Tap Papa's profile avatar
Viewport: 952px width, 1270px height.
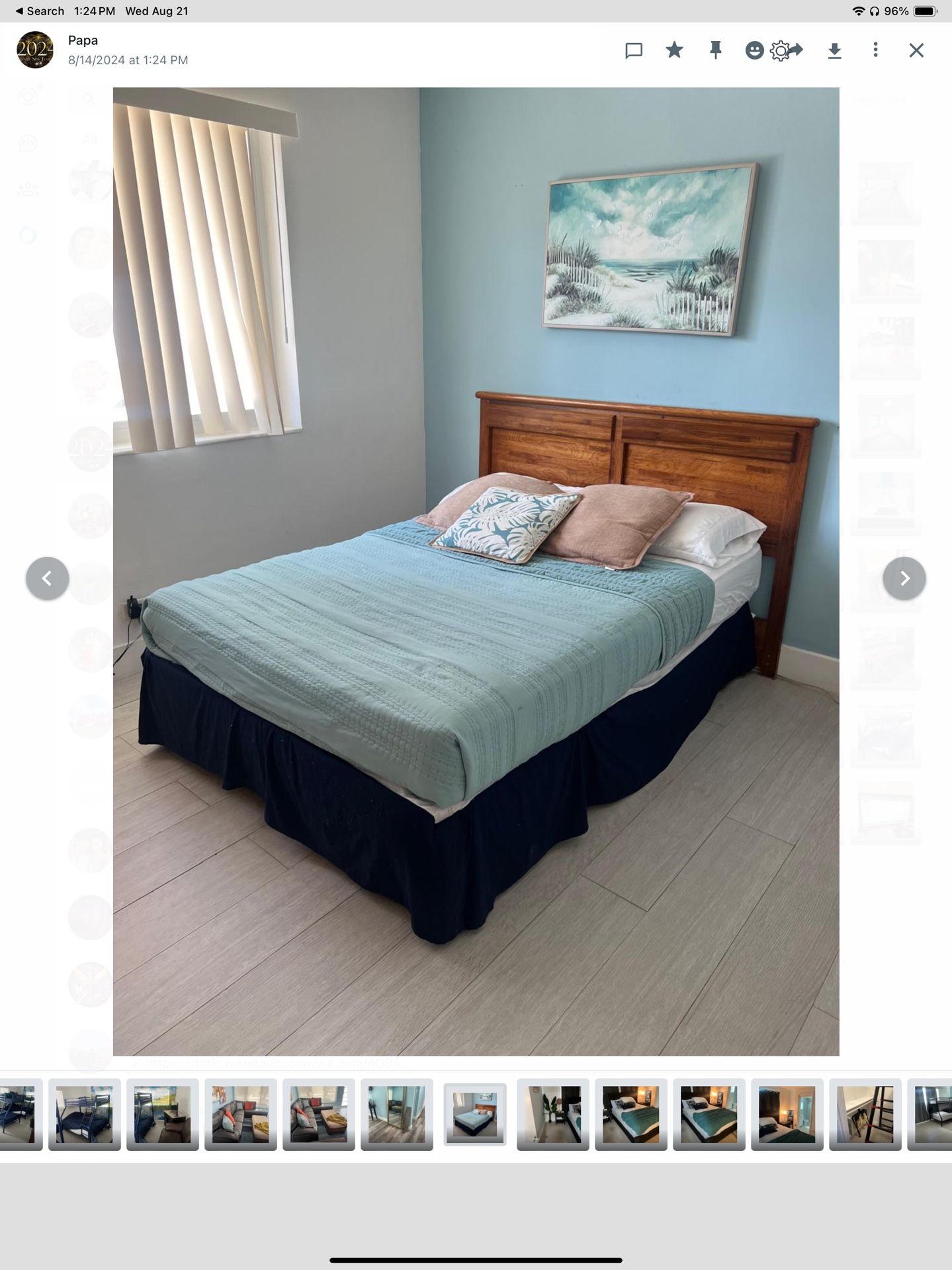(34, 50)
